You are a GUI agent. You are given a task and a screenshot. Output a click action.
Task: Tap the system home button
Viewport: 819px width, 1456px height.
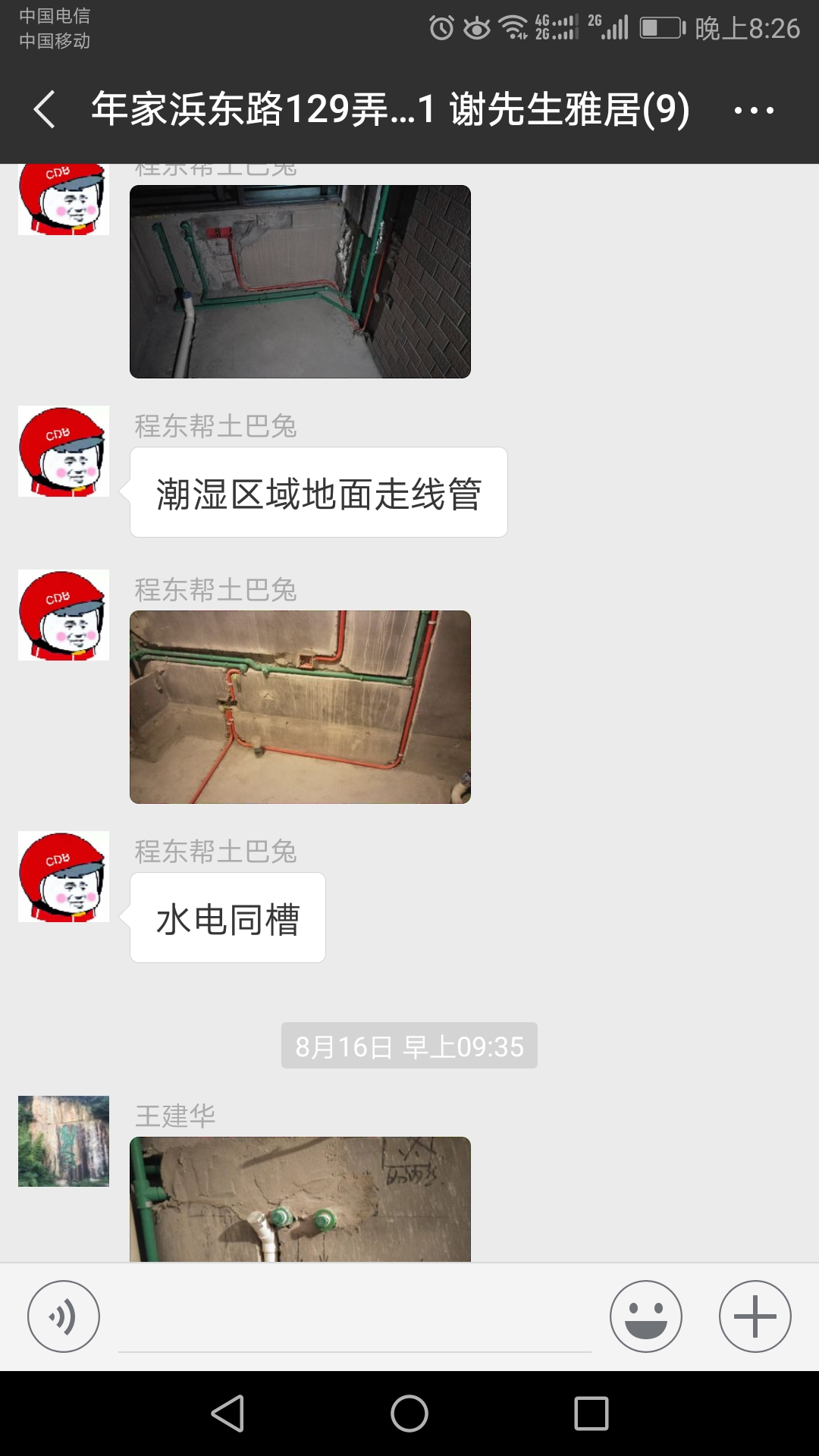[409, 1414]
